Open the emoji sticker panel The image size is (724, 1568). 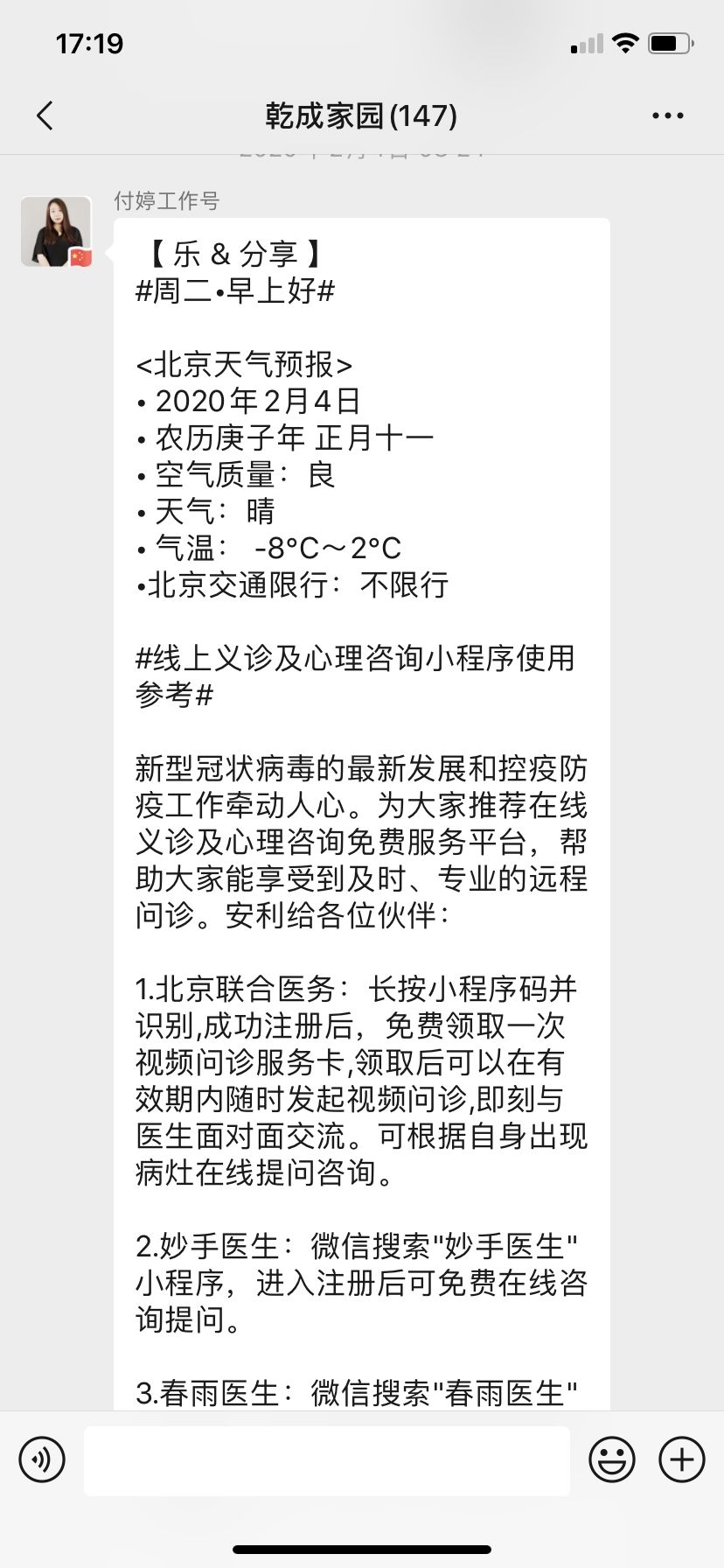pyautogui.click(x=612, y=1459)
